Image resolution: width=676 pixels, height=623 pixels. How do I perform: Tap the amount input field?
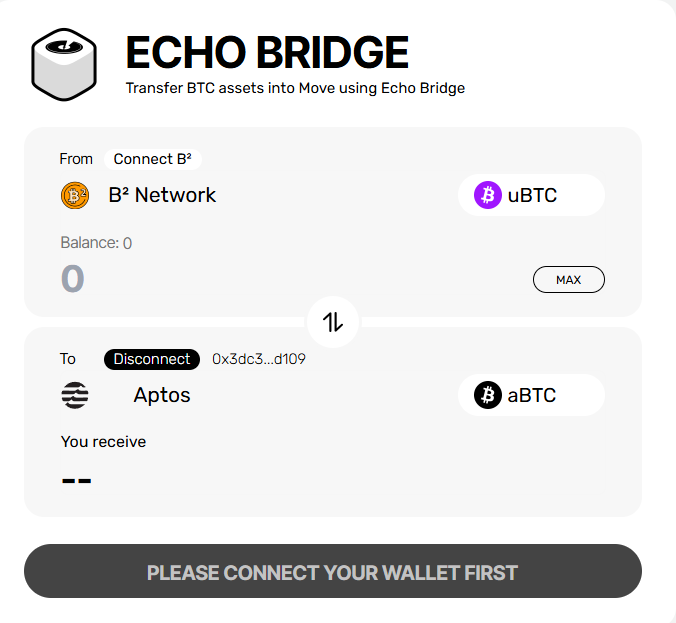tap(250, 279)
